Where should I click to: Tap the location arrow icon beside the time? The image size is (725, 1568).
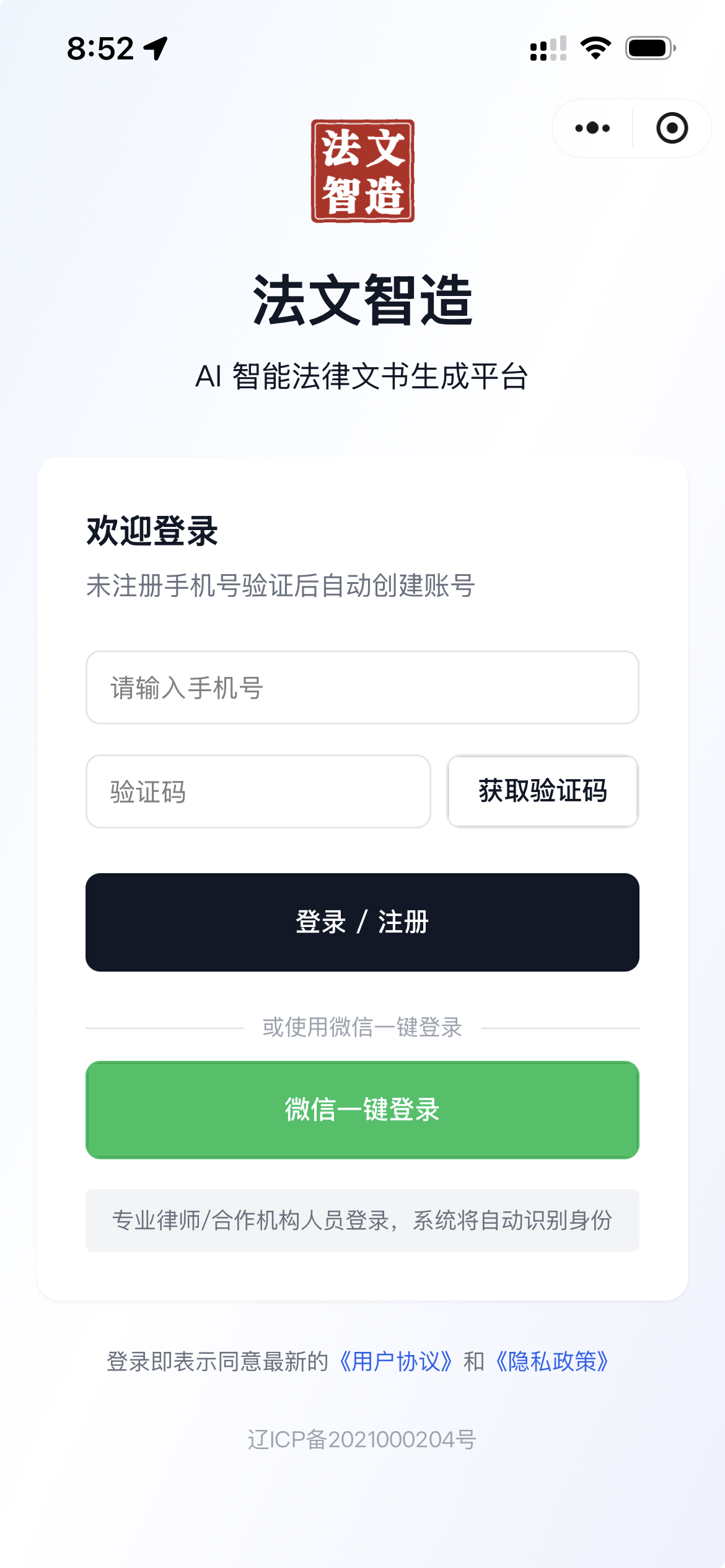pos(156,46)
